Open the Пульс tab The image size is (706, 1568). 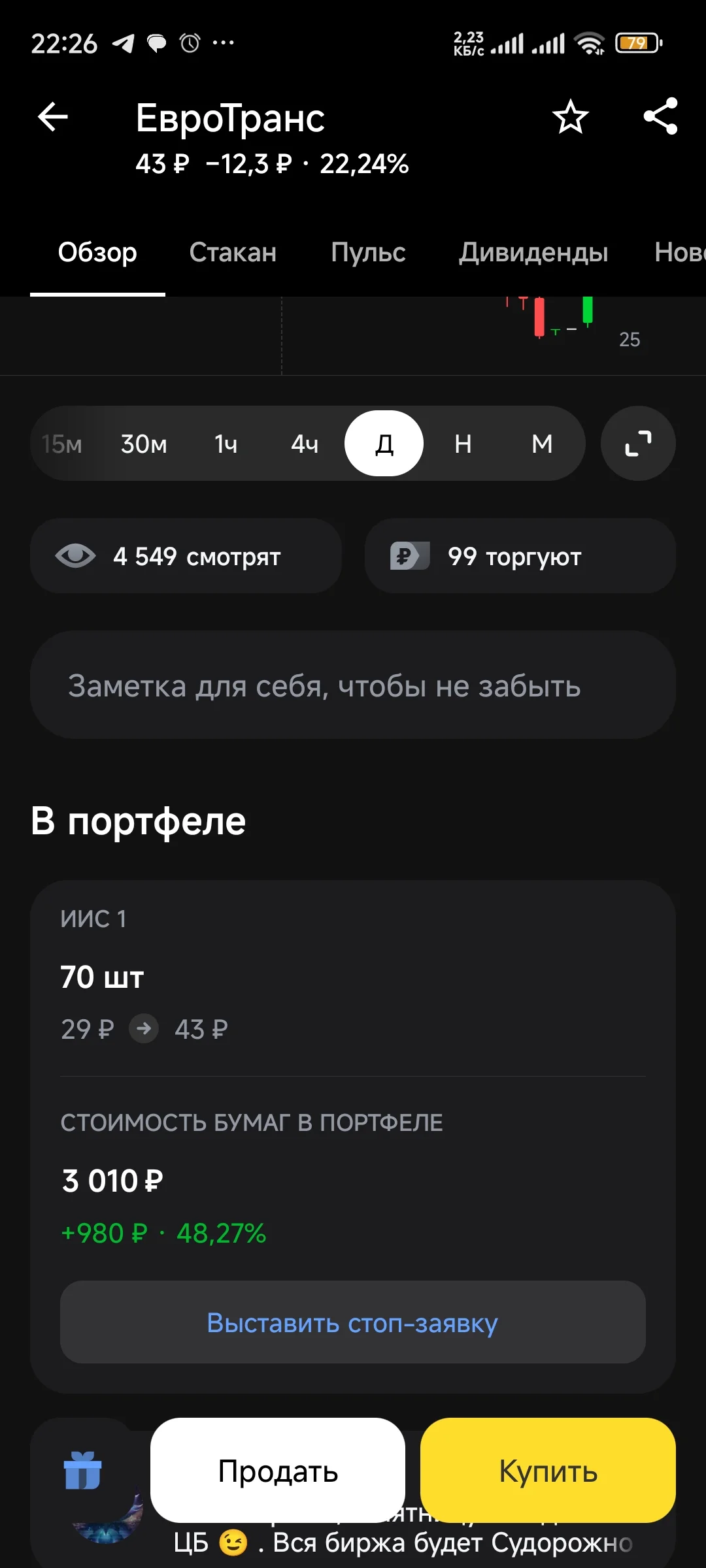tap(368, 252)
